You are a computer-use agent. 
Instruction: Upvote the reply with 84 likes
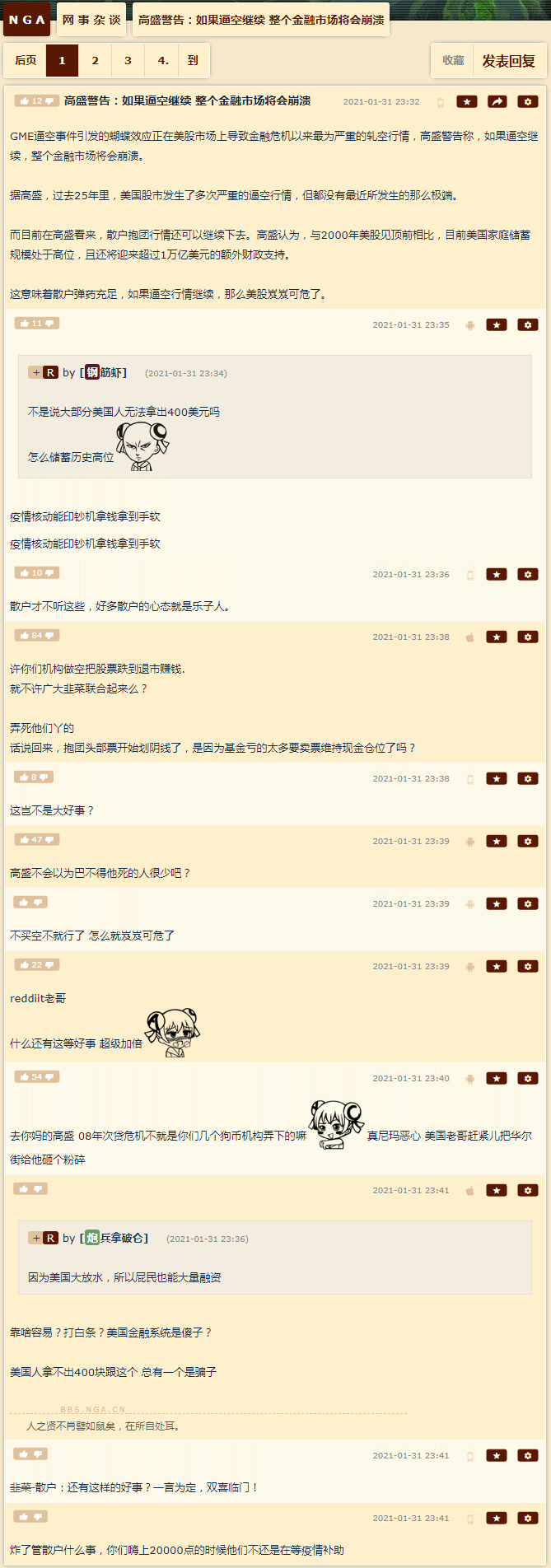(x=25, y=635)
